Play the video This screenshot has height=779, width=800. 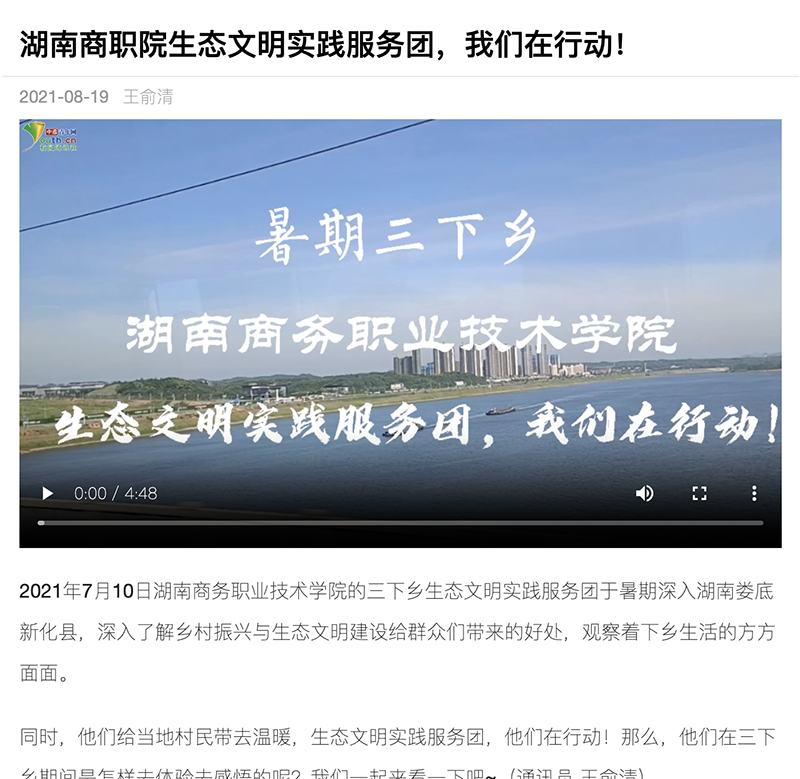coord(47,493)
